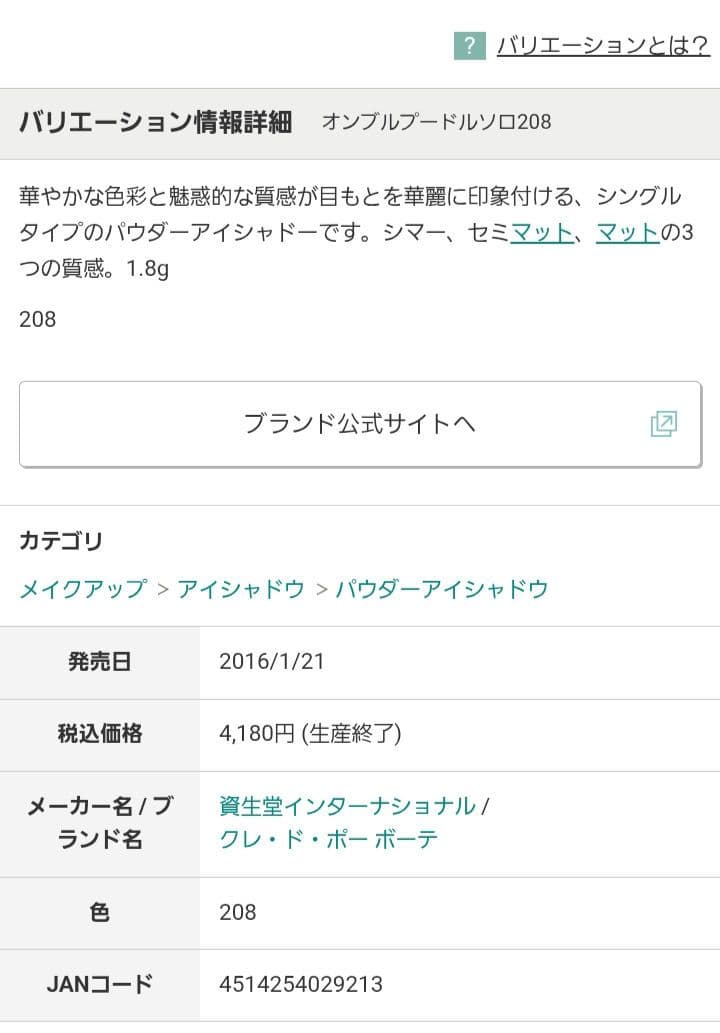Open the バリエーションとは? help link

(x=602, y=46)
